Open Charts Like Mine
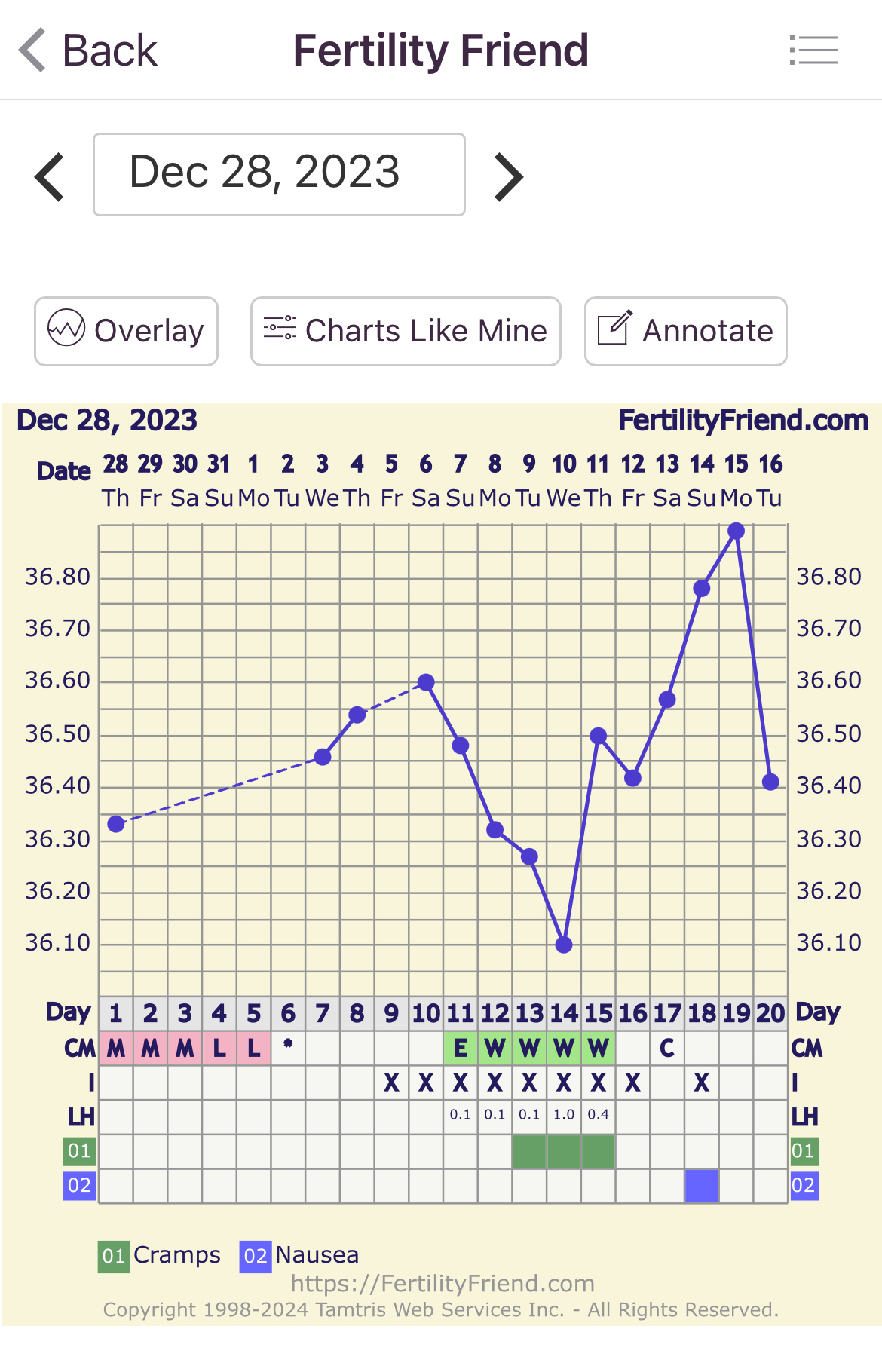This screenshot has width=882, height=1372. (x=406, y=331)
